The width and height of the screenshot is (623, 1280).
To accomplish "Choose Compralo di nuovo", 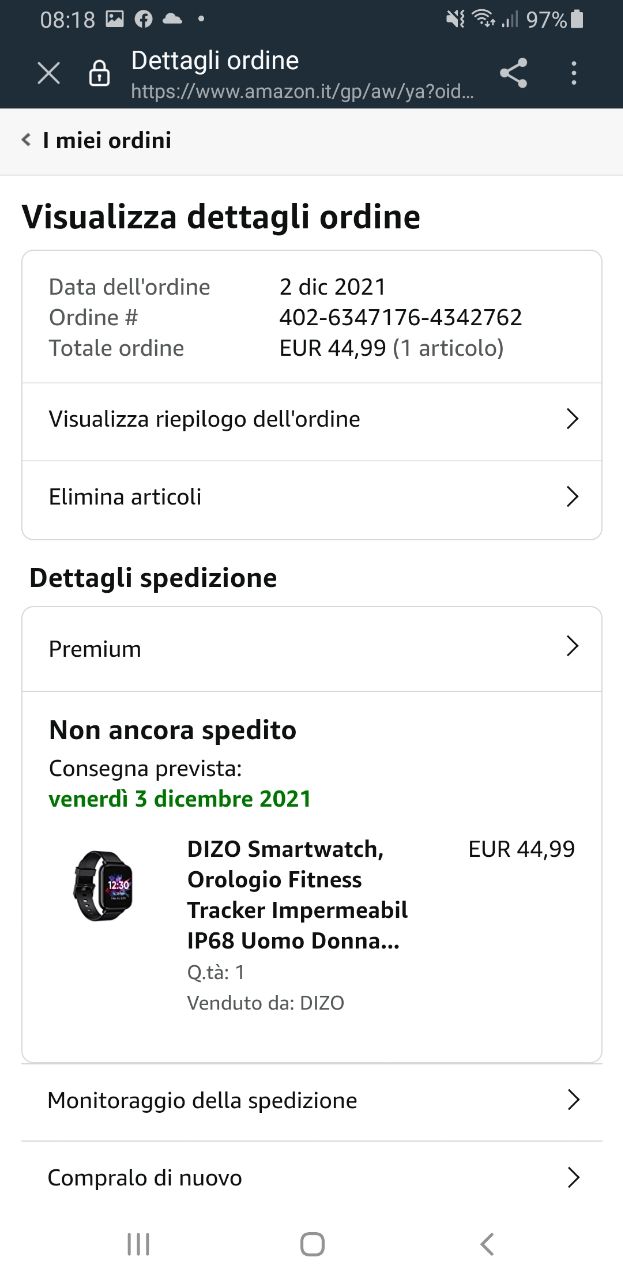I will click(x=311, y=1178).
